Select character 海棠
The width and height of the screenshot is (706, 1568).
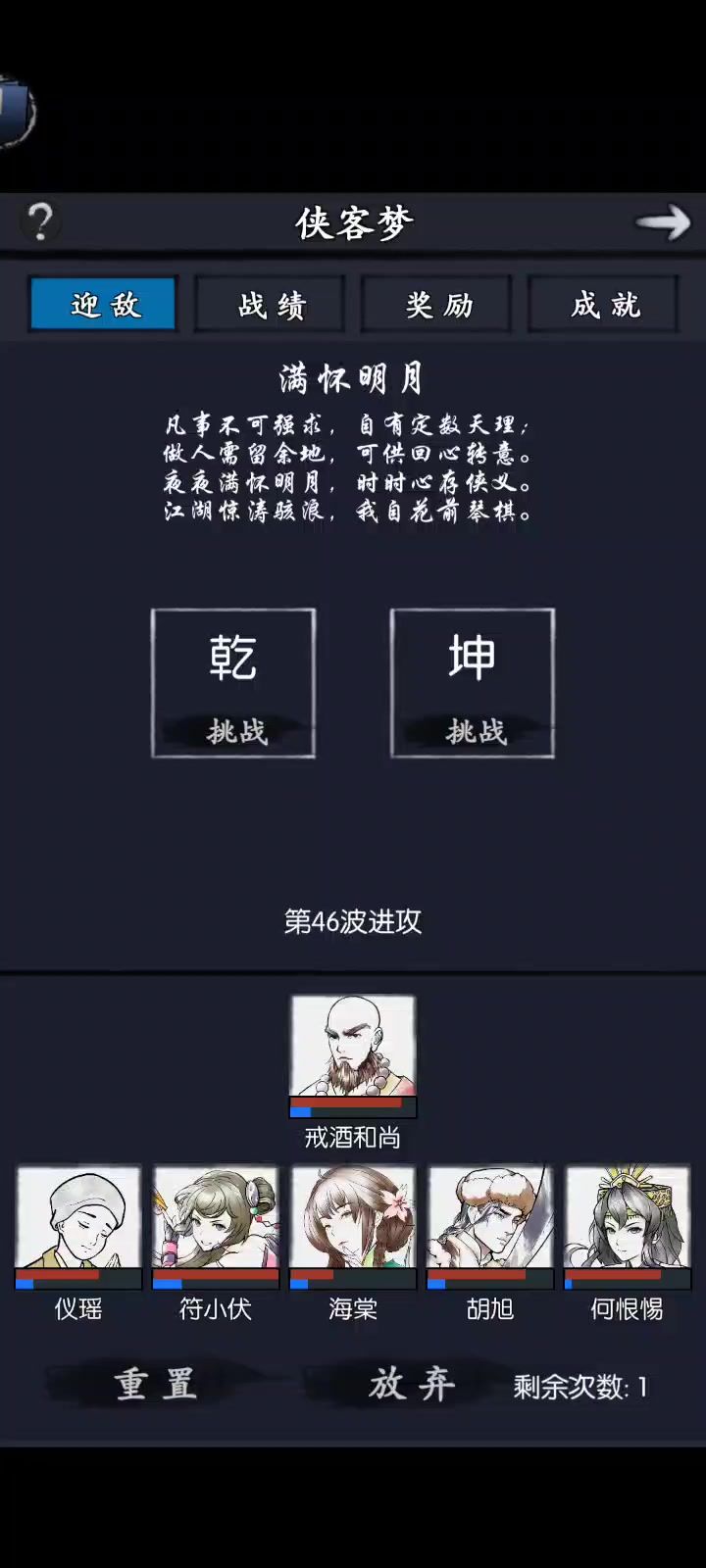[x=353, y=1223]
